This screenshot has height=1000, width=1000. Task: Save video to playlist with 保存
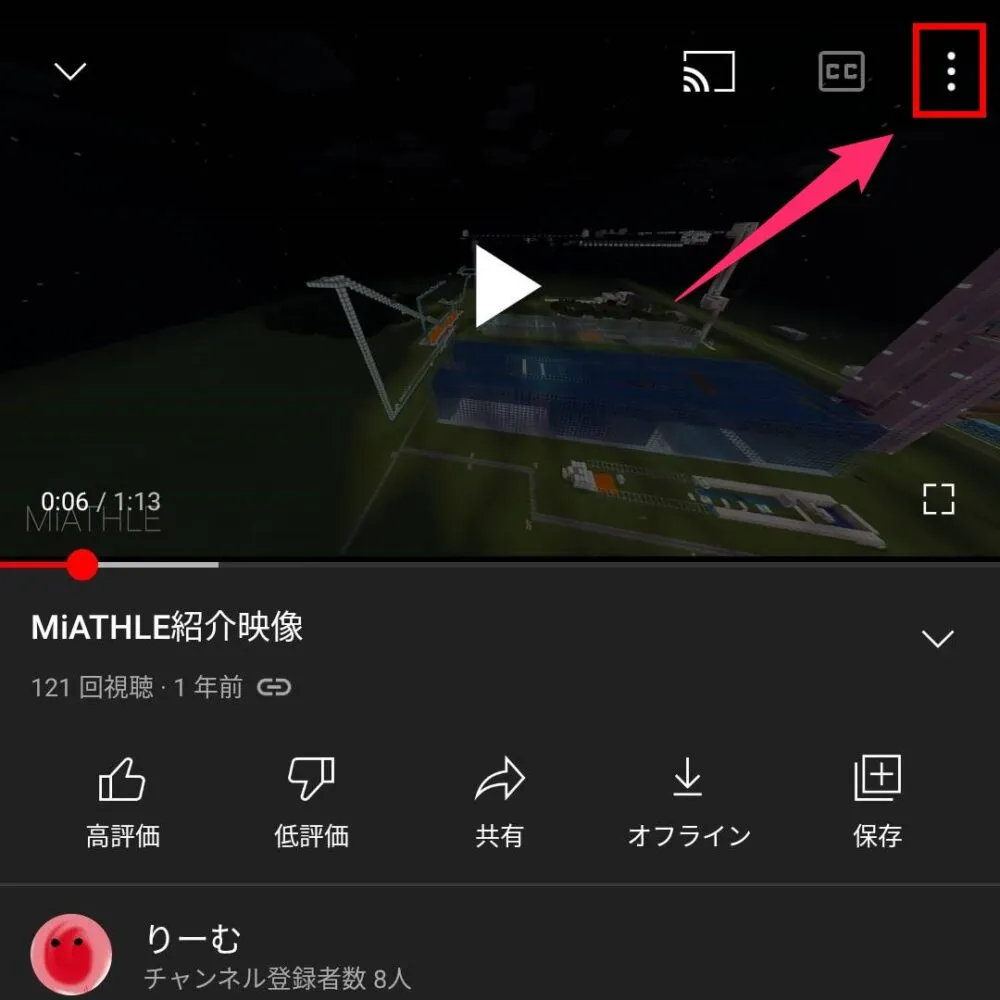(877, 802)
